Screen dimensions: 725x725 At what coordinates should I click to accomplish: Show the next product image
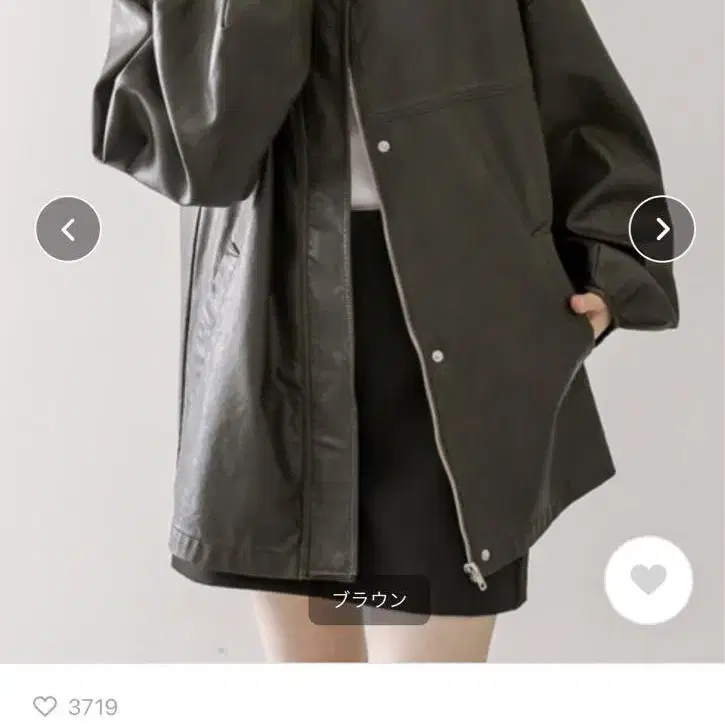point(662,229)
